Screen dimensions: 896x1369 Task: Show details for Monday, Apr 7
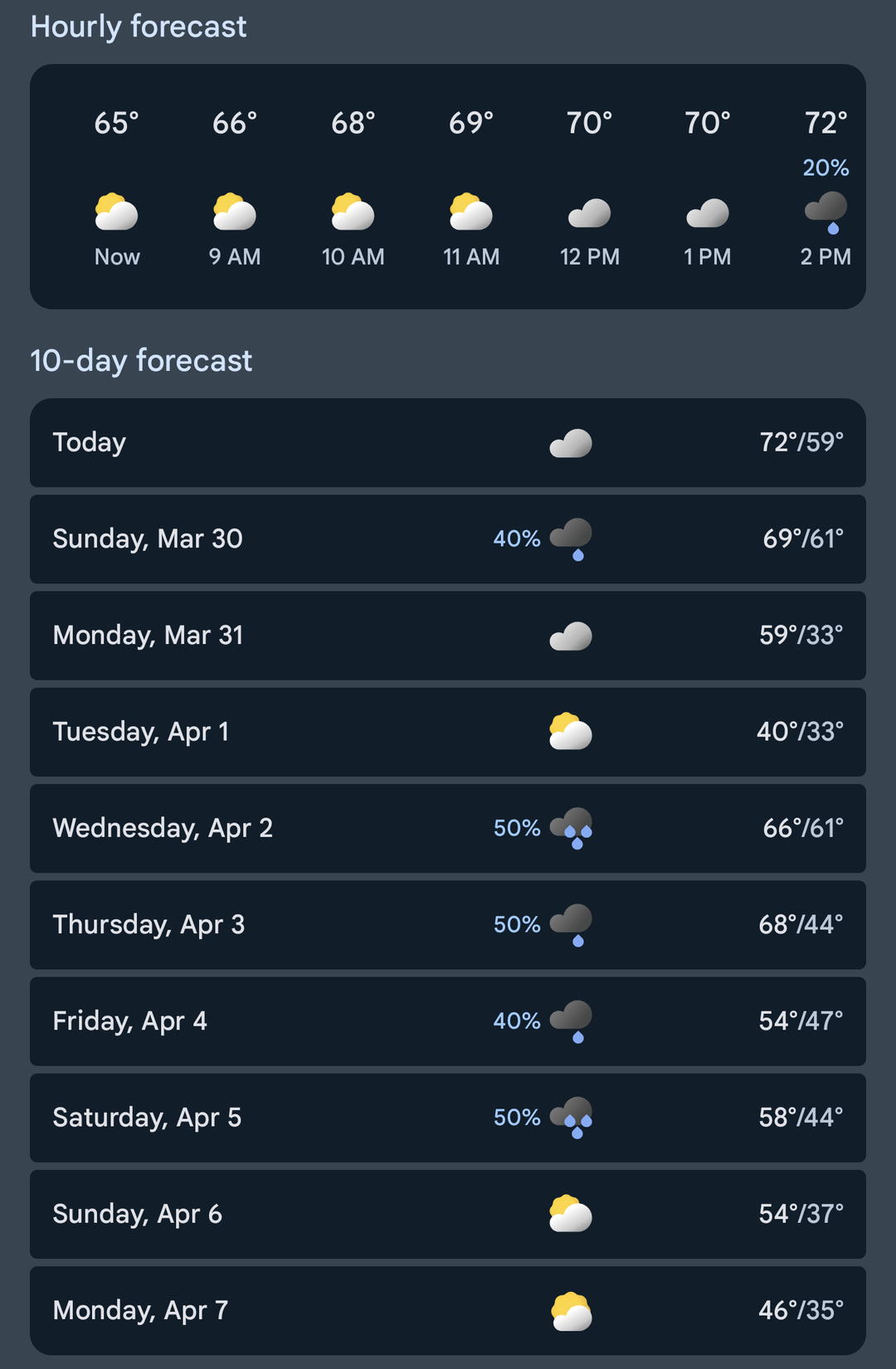[448, 1310]
